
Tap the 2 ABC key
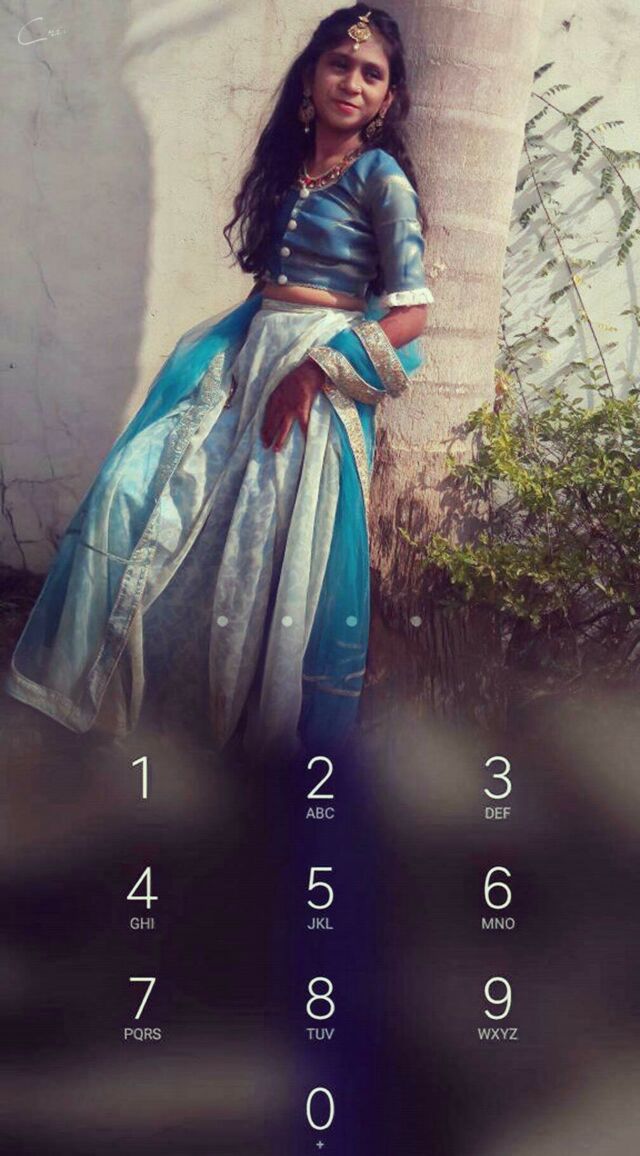[x=320, y=787]
